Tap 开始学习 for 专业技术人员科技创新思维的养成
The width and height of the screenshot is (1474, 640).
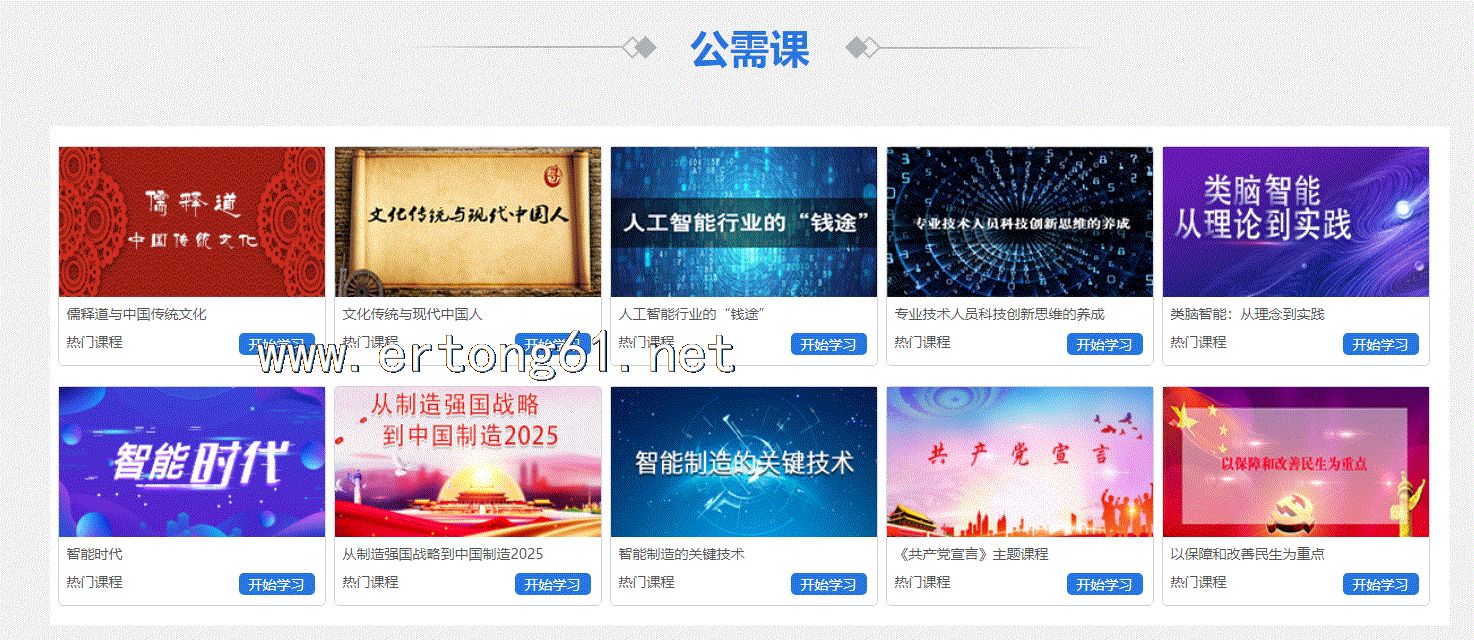click(x=1104, y=344)
